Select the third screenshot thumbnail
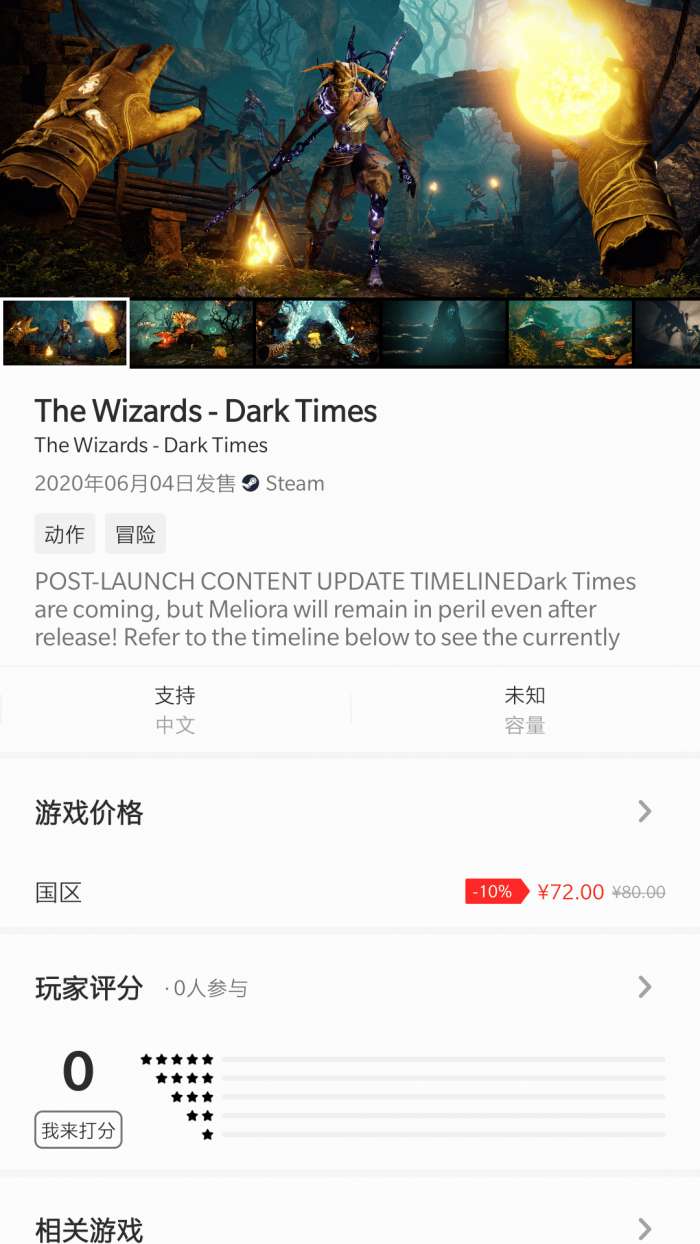700x1244 pixels. tap(318, 334)
